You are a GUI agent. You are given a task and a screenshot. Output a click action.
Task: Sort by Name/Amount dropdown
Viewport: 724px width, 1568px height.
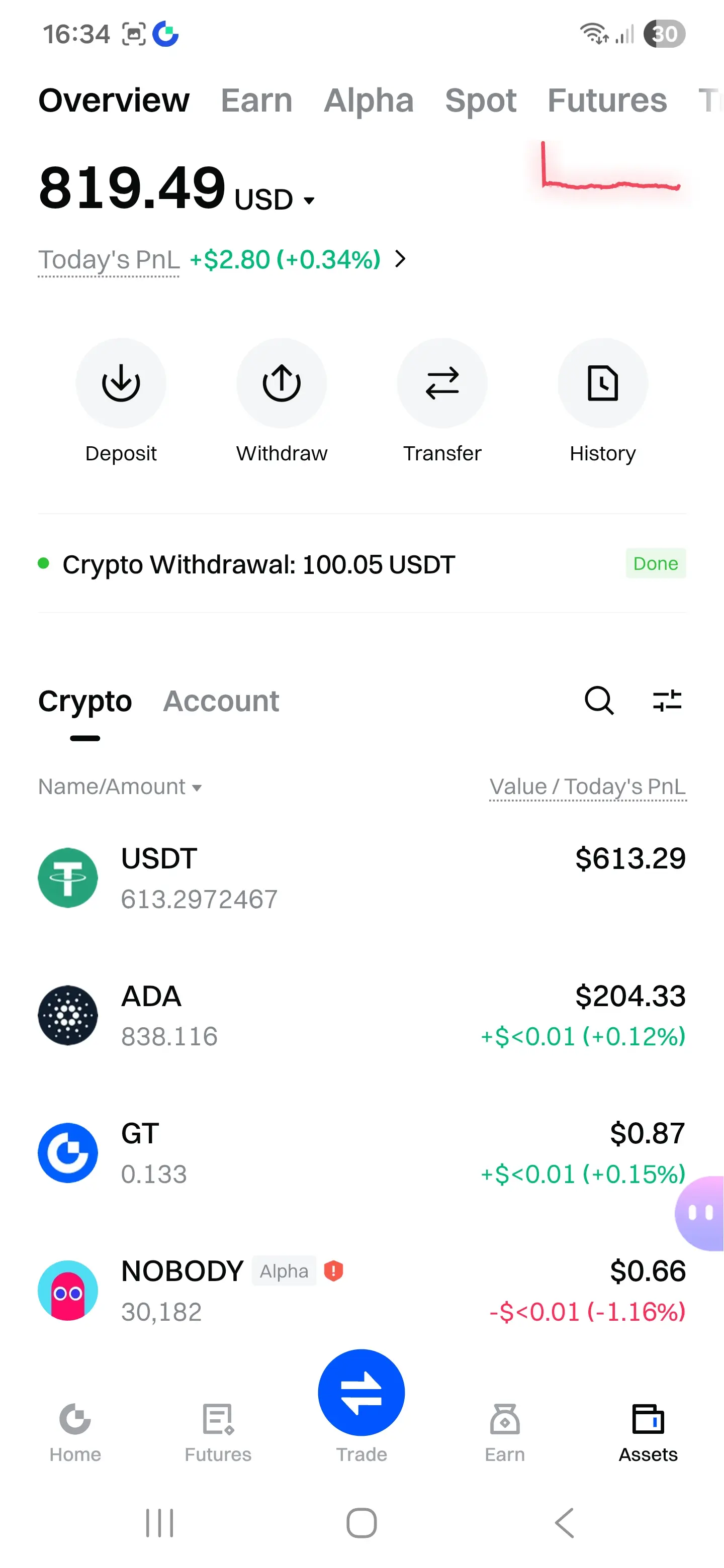click(x=119, y=787)
